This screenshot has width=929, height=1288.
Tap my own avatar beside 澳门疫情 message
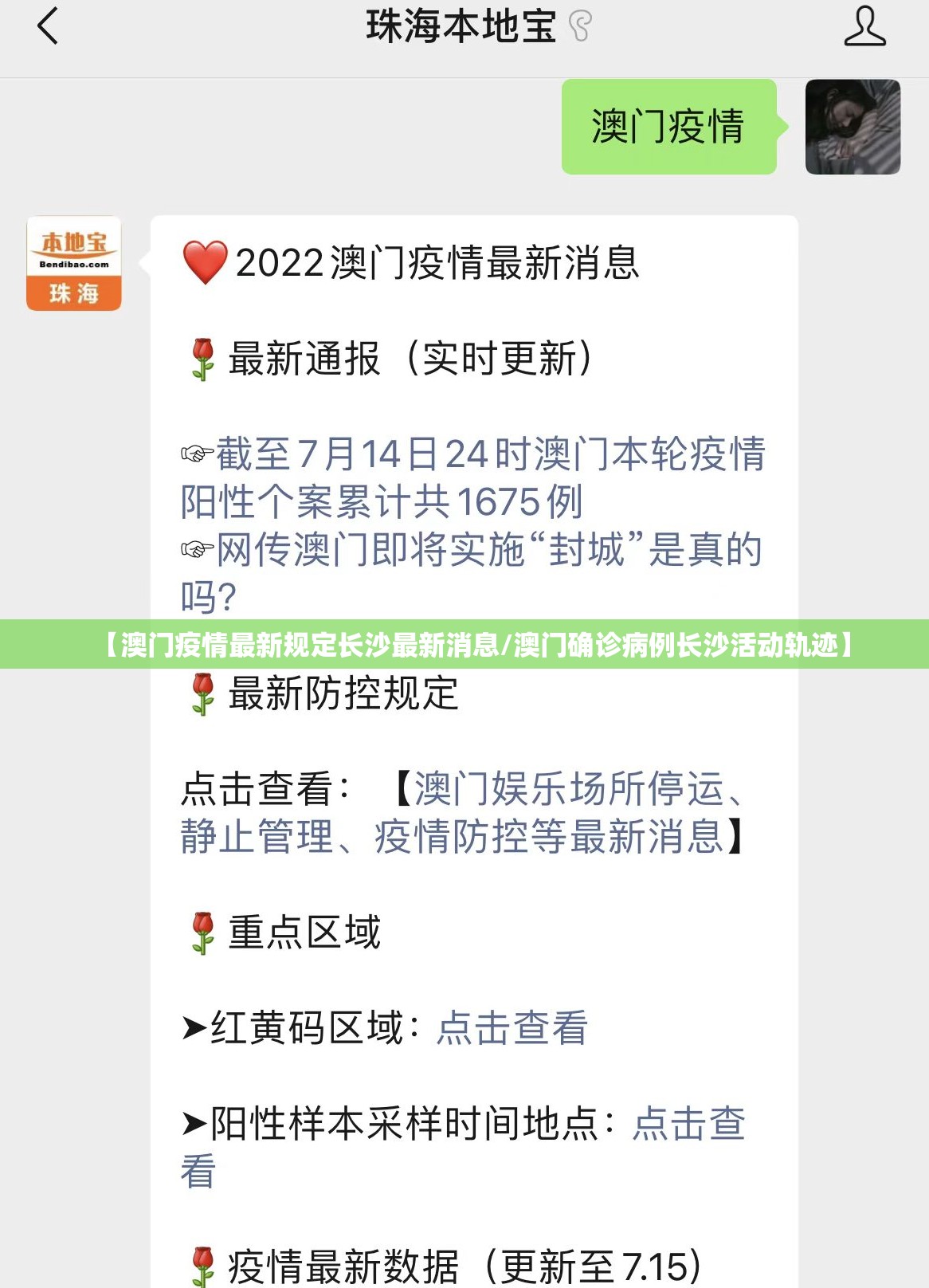coord(853,127)
